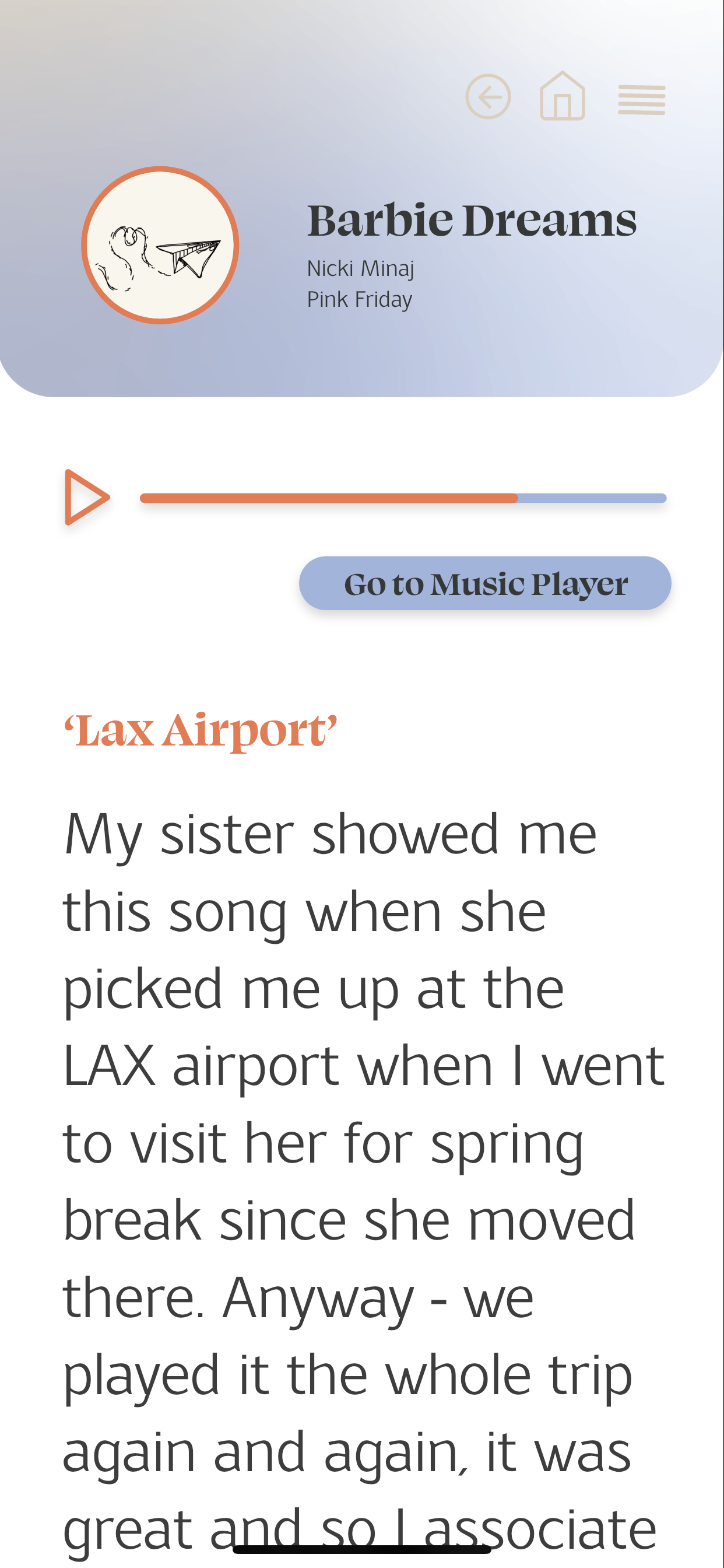Tap the playback progress bar
This screenshot has height=1568, width=724.
pyautogui.click(x=403, y=498)
